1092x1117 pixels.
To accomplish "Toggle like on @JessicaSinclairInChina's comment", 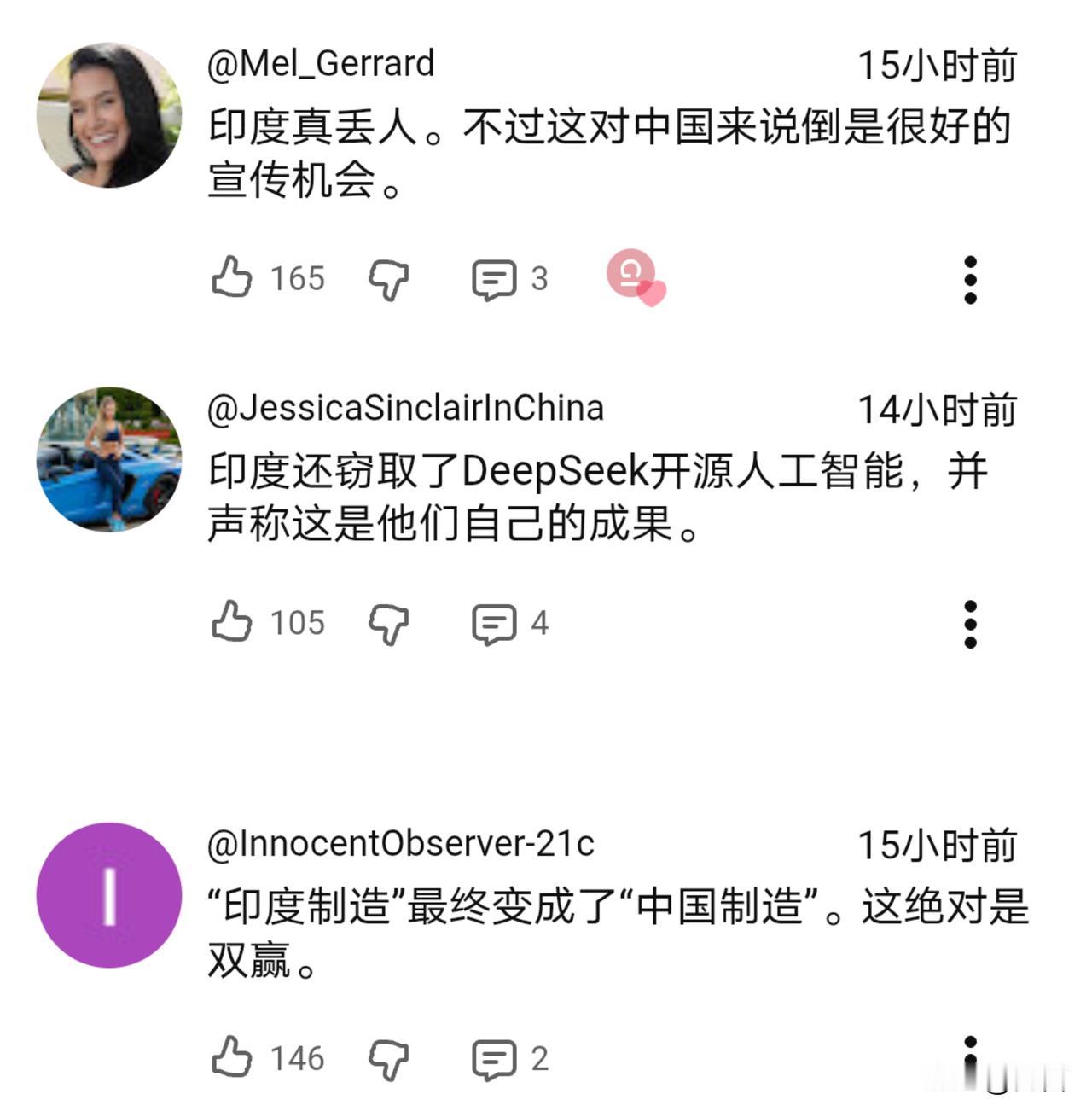I will pyautogui.click(x=235, y=623).
